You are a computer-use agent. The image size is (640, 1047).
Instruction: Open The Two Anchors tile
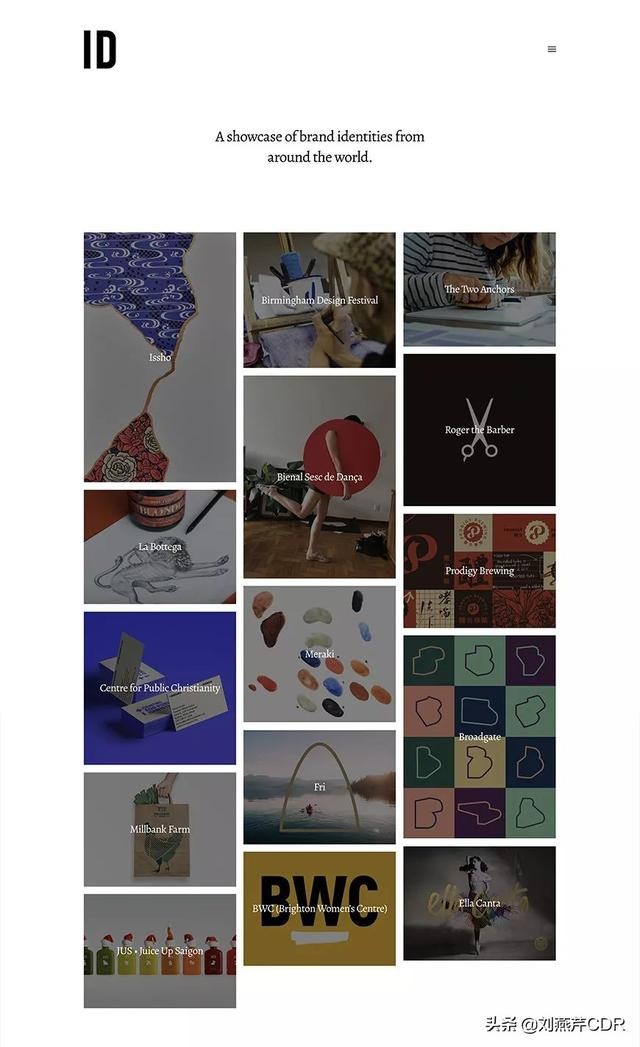479,289
